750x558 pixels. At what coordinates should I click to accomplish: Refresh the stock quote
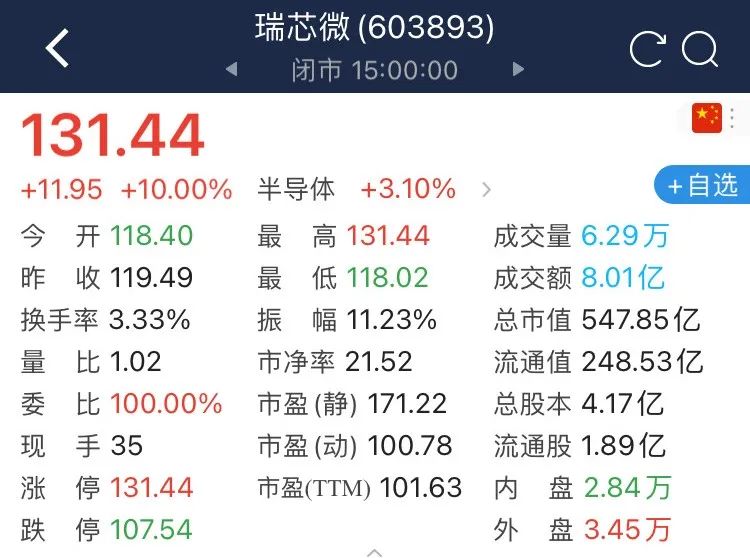648,49
